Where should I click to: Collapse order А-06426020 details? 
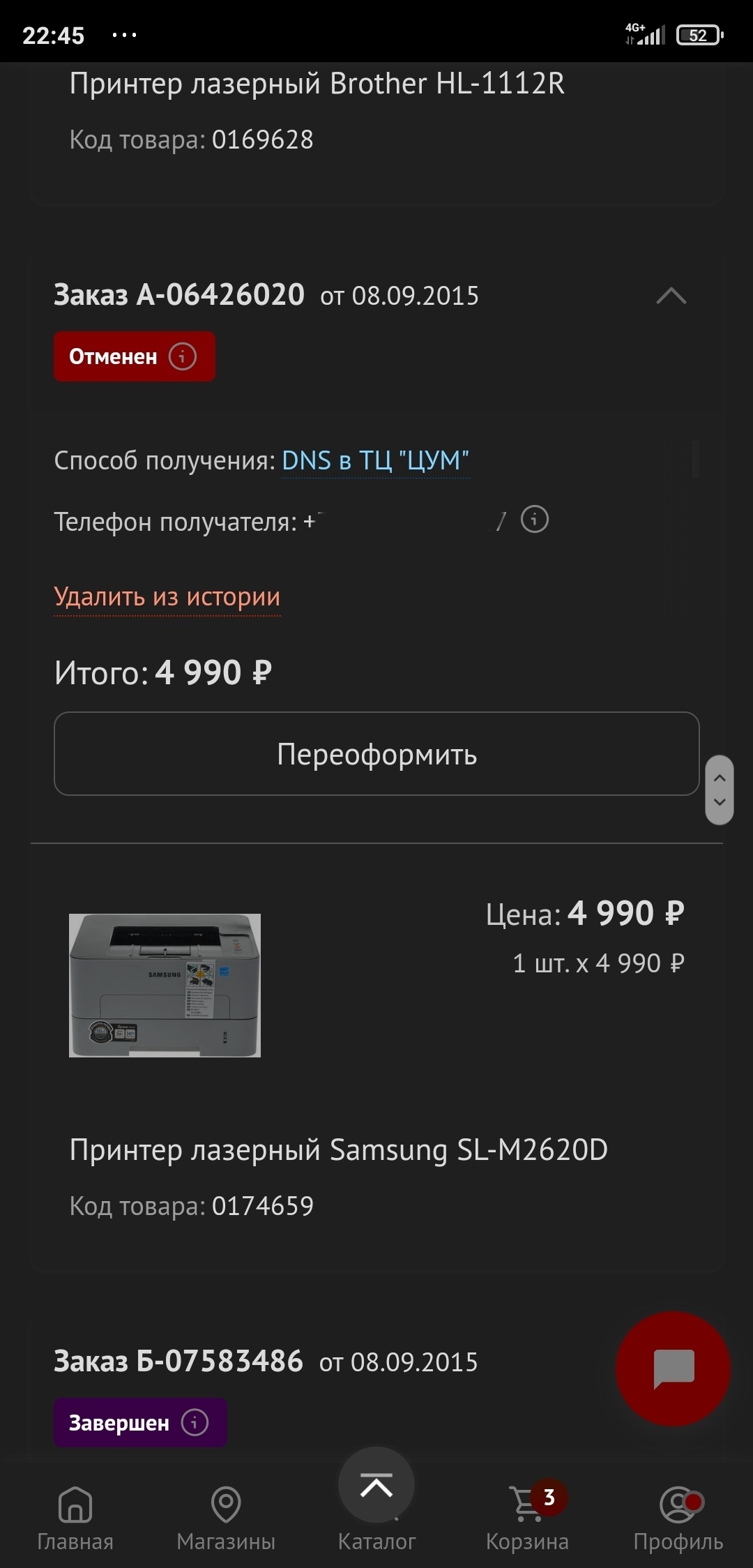tap(671, 296)
